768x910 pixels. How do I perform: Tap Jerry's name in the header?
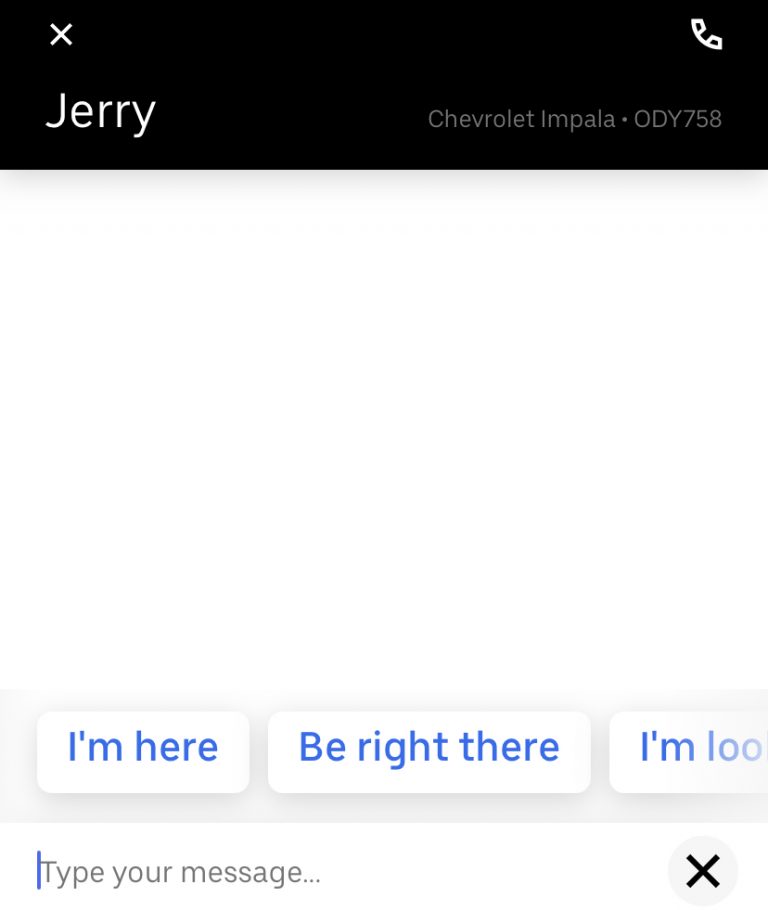click(x=100, y=112)
